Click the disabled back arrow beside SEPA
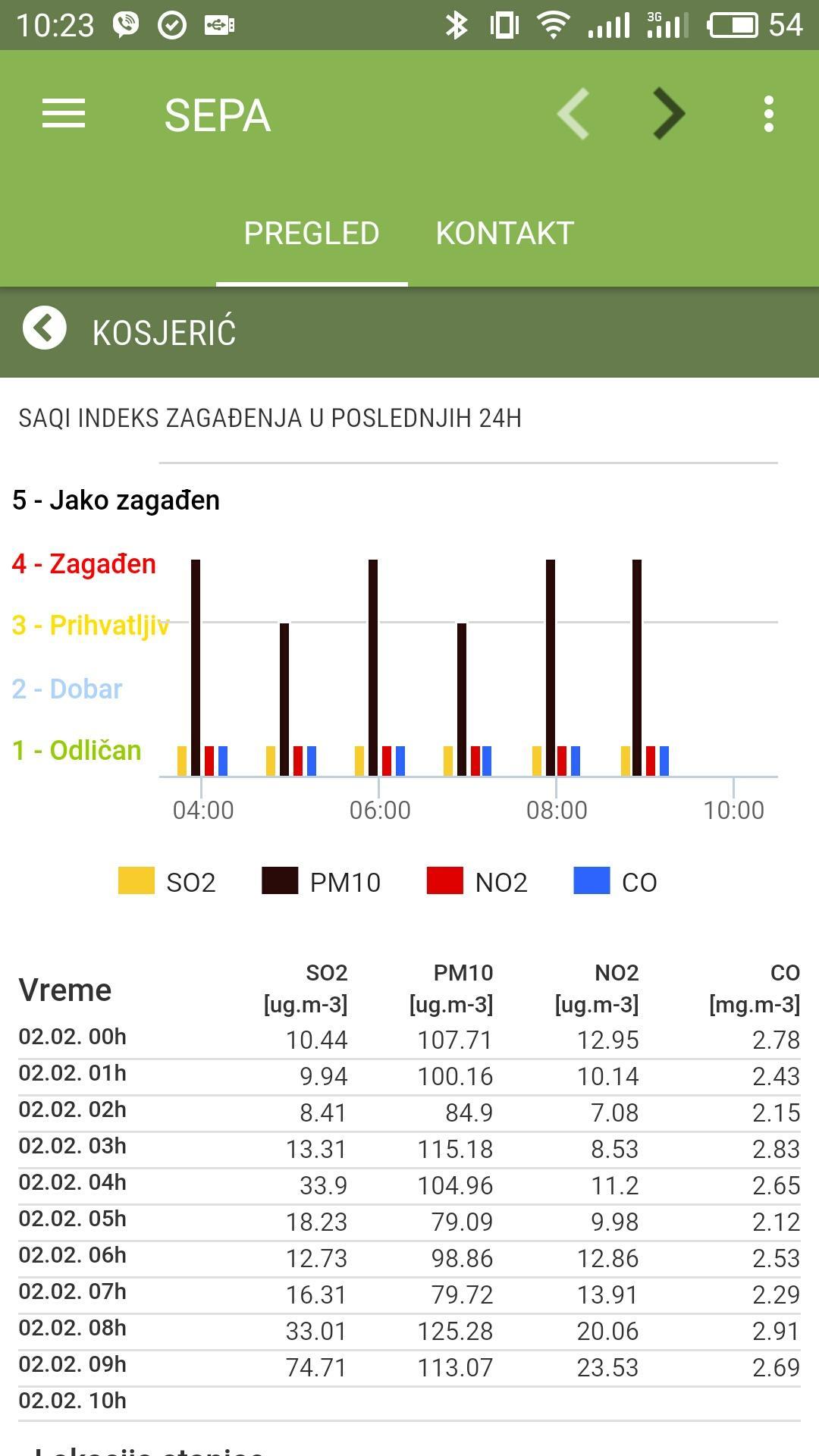This screenshot has height=1456, width=819. point(573,113)
